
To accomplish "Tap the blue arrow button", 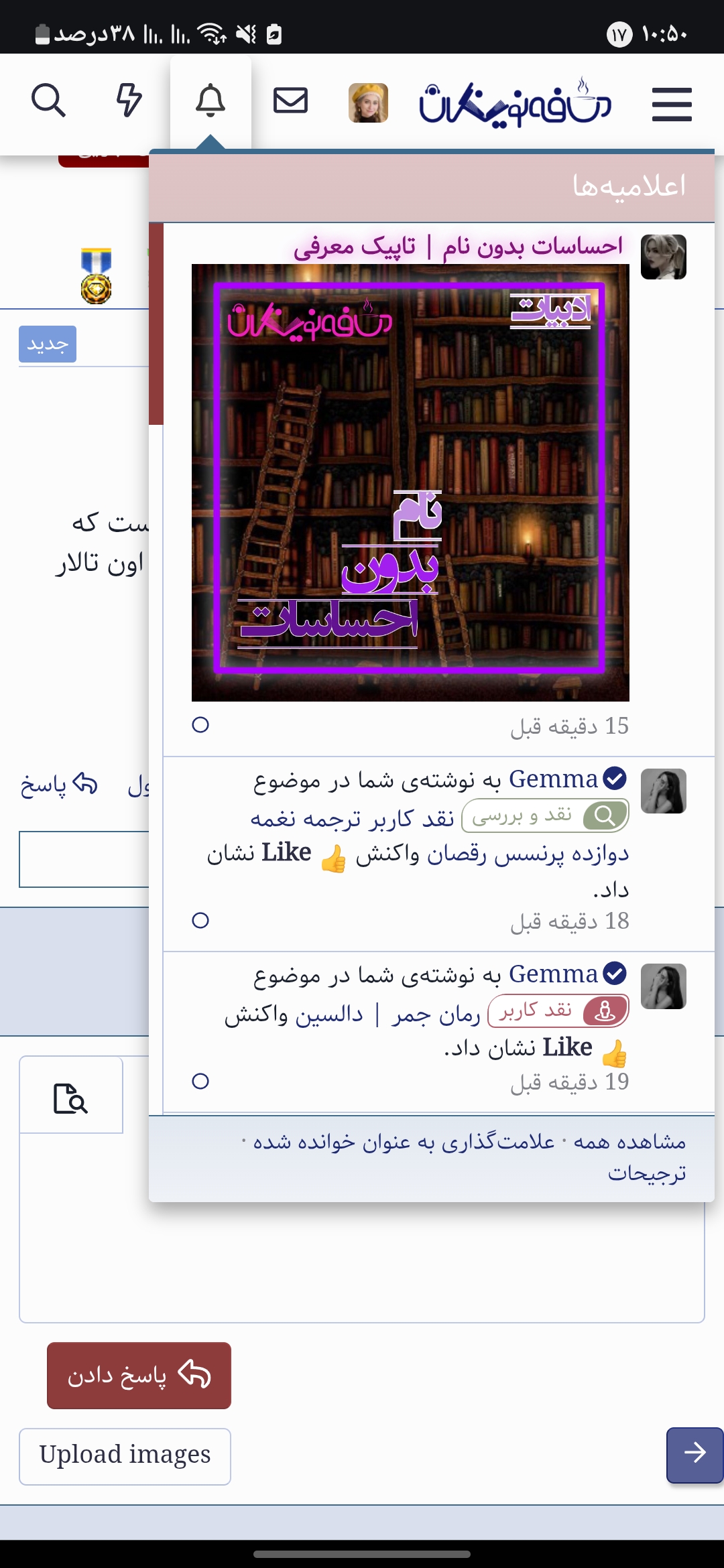I will coord(695,1452).
